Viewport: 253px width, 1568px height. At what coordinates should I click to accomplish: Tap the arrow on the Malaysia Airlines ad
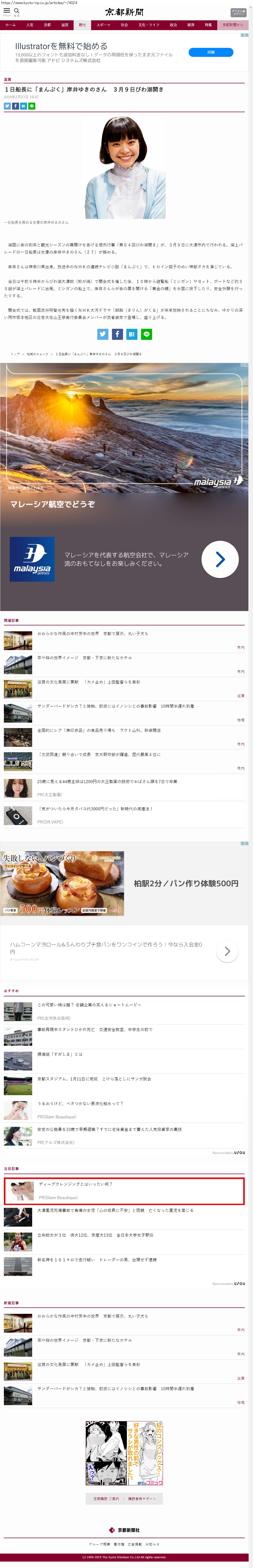[x=220, y=559]
